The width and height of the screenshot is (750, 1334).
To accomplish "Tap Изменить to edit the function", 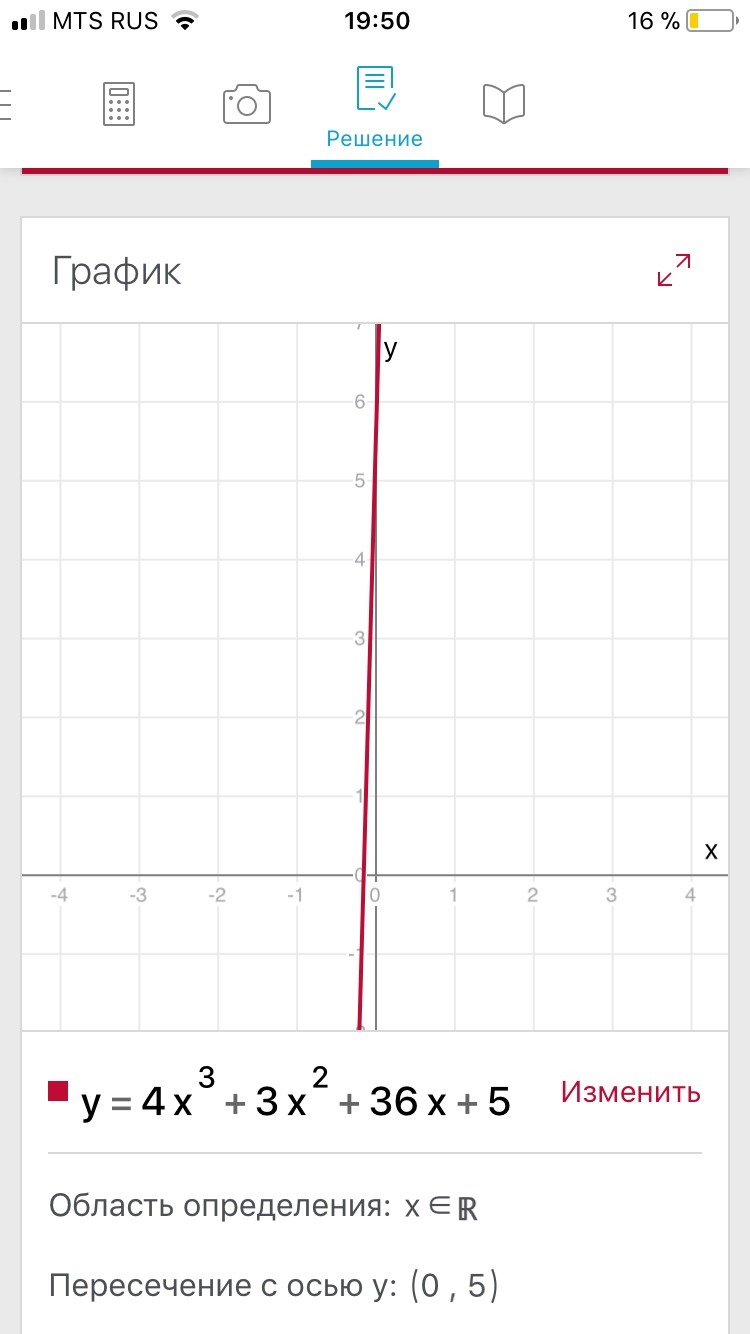I will [x=630, y=1093].
